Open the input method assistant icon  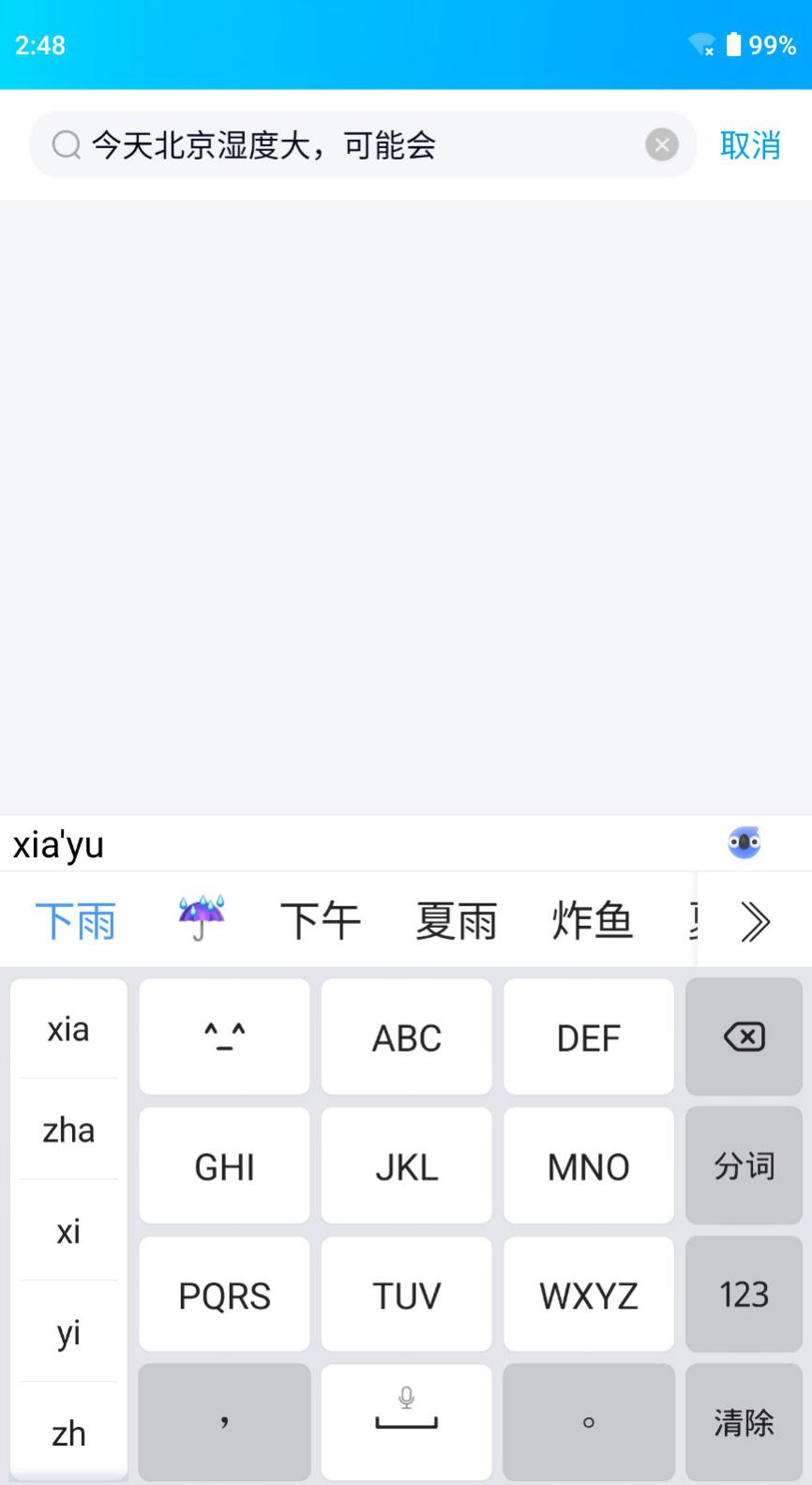coord(744,842)
